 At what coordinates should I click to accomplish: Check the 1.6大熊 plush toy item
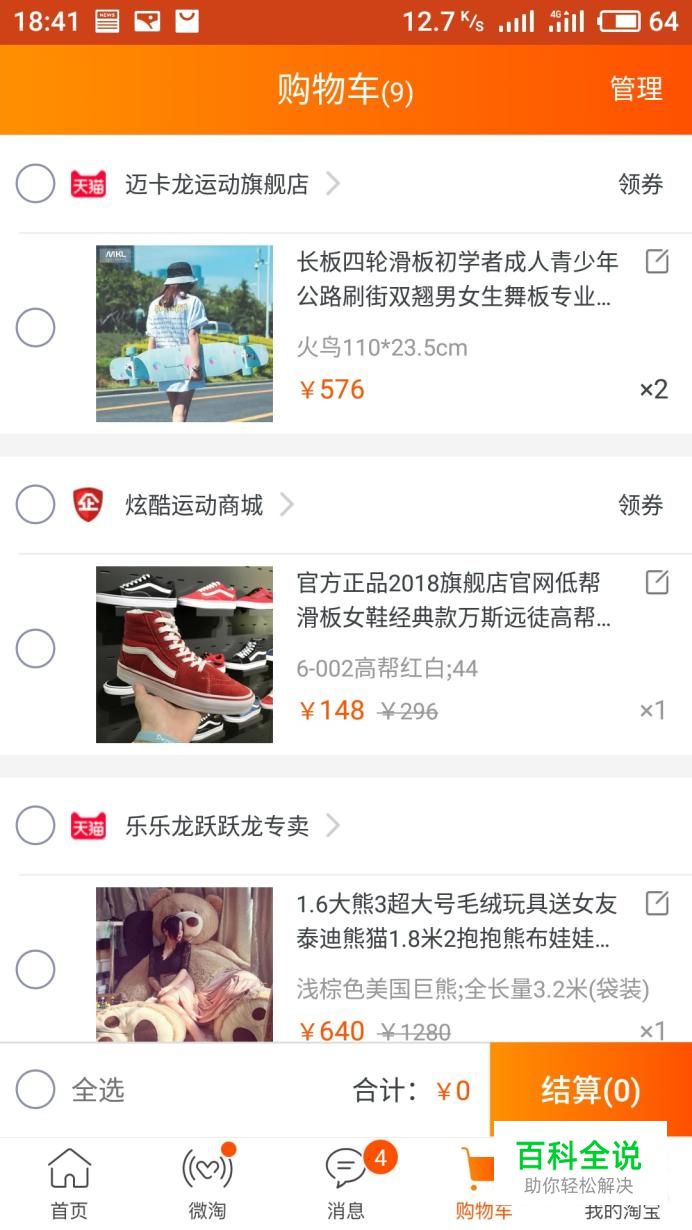pyautogui.click(x=35, y=969)
